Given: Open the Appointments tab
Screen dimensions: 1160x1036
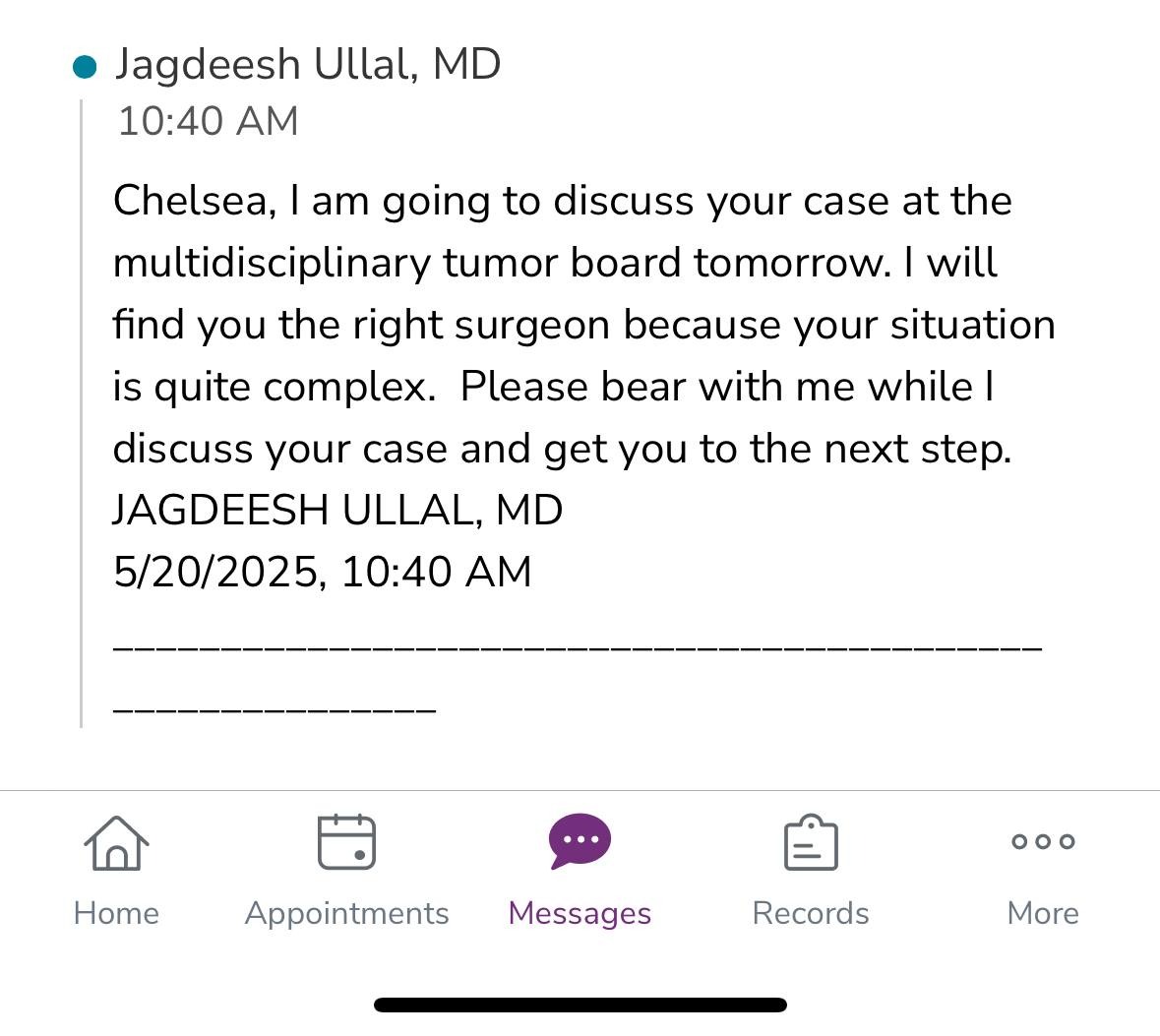Looking at the screenshot, I should coord(347,869).
